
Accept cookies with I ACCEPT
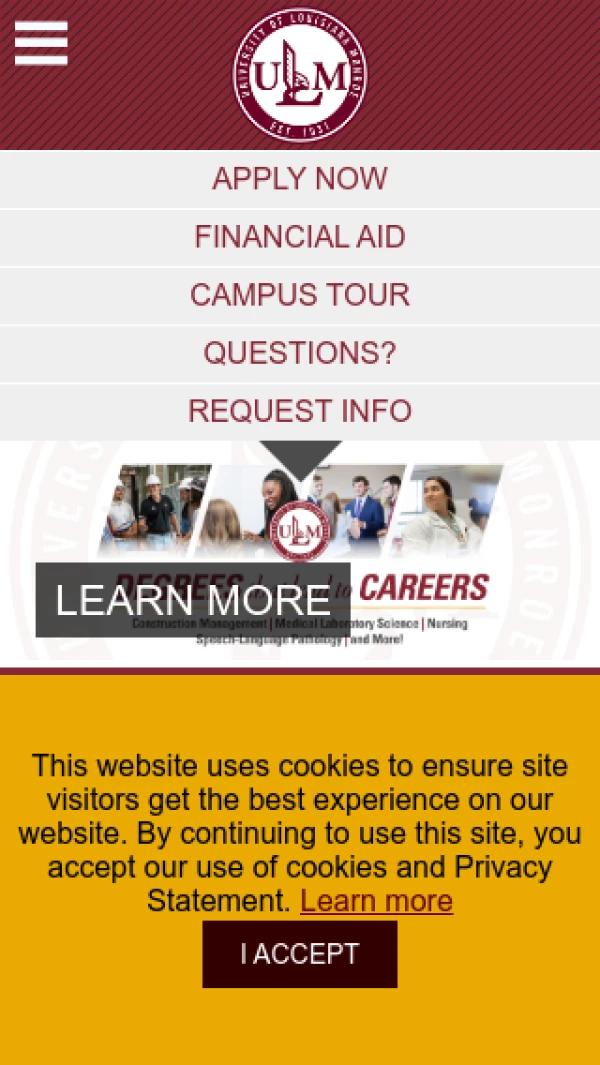click(x=300, y=954)
